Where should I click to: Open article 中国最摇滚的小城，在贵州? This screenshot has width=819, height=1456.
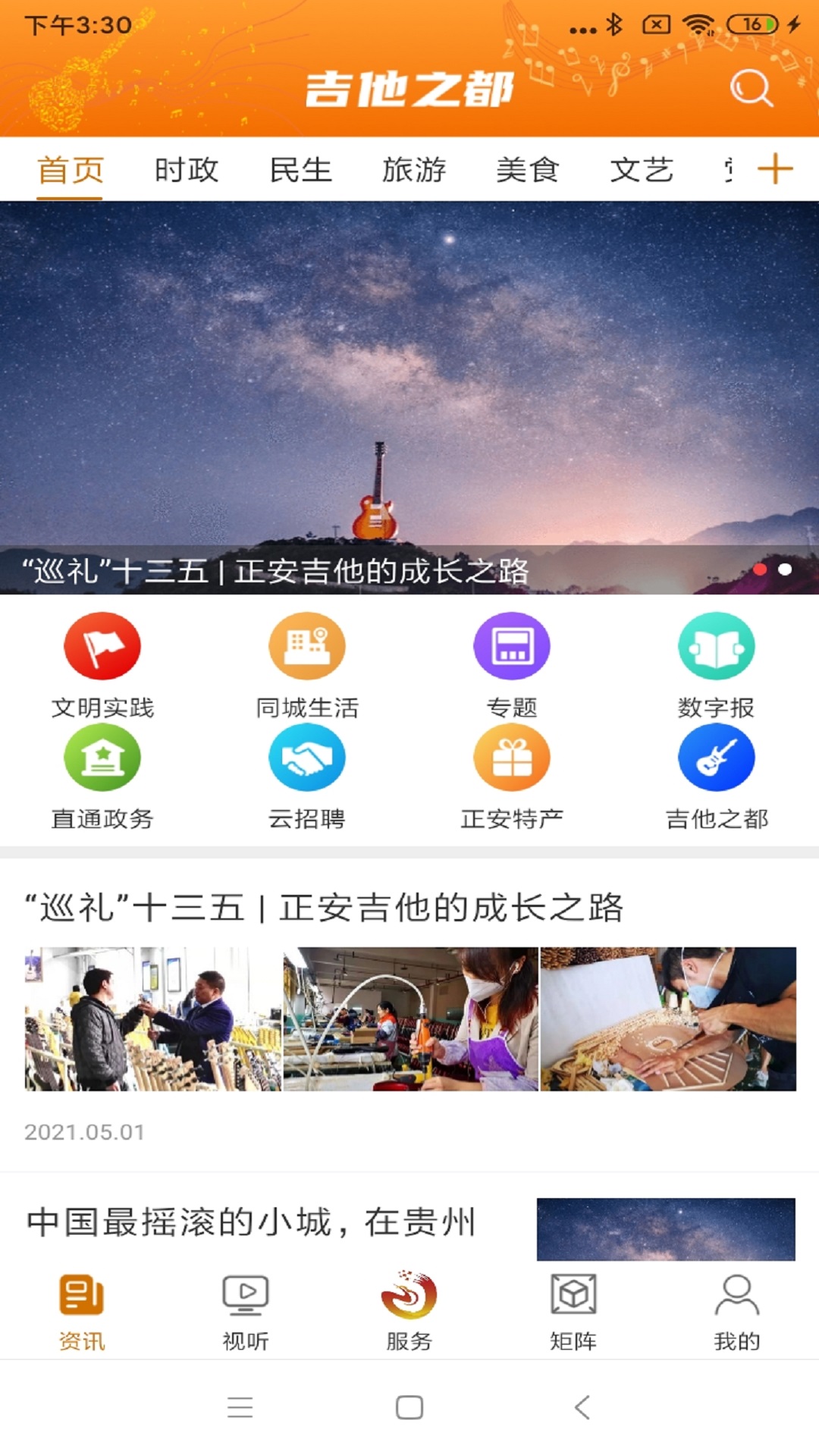pos(252,1222)
